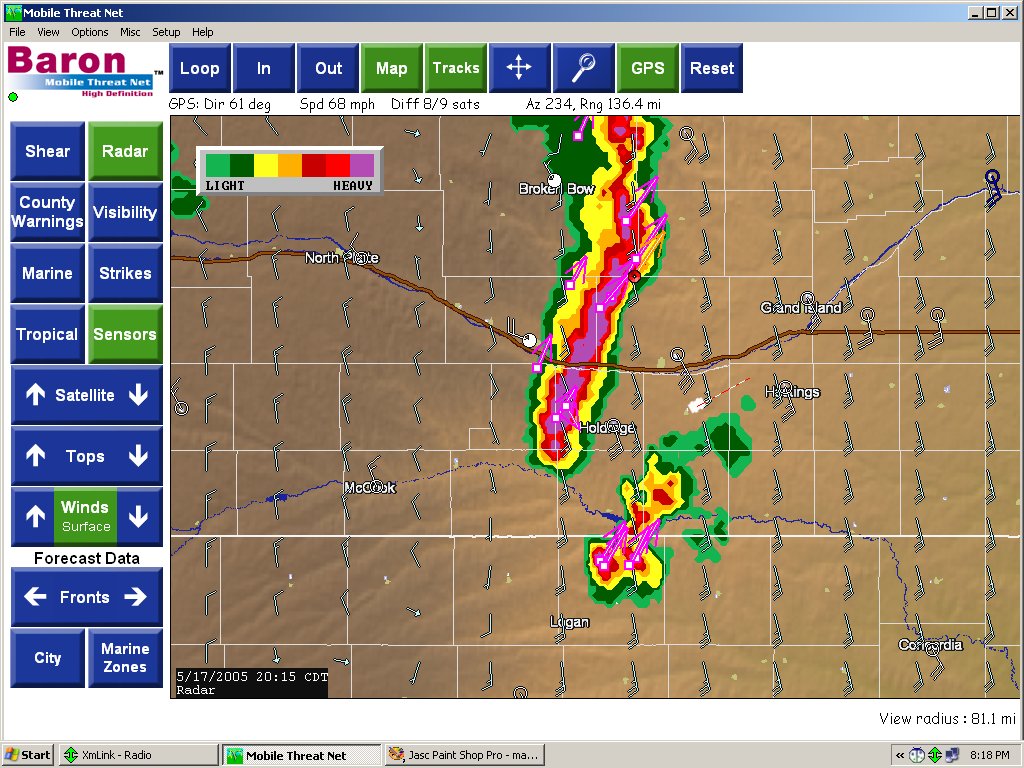Image resolution: width=1024 pixels, height=768 pixels.
Task: Turn on lightning Strikes layer
Action: pyautogui.click(x=125, y=273)
